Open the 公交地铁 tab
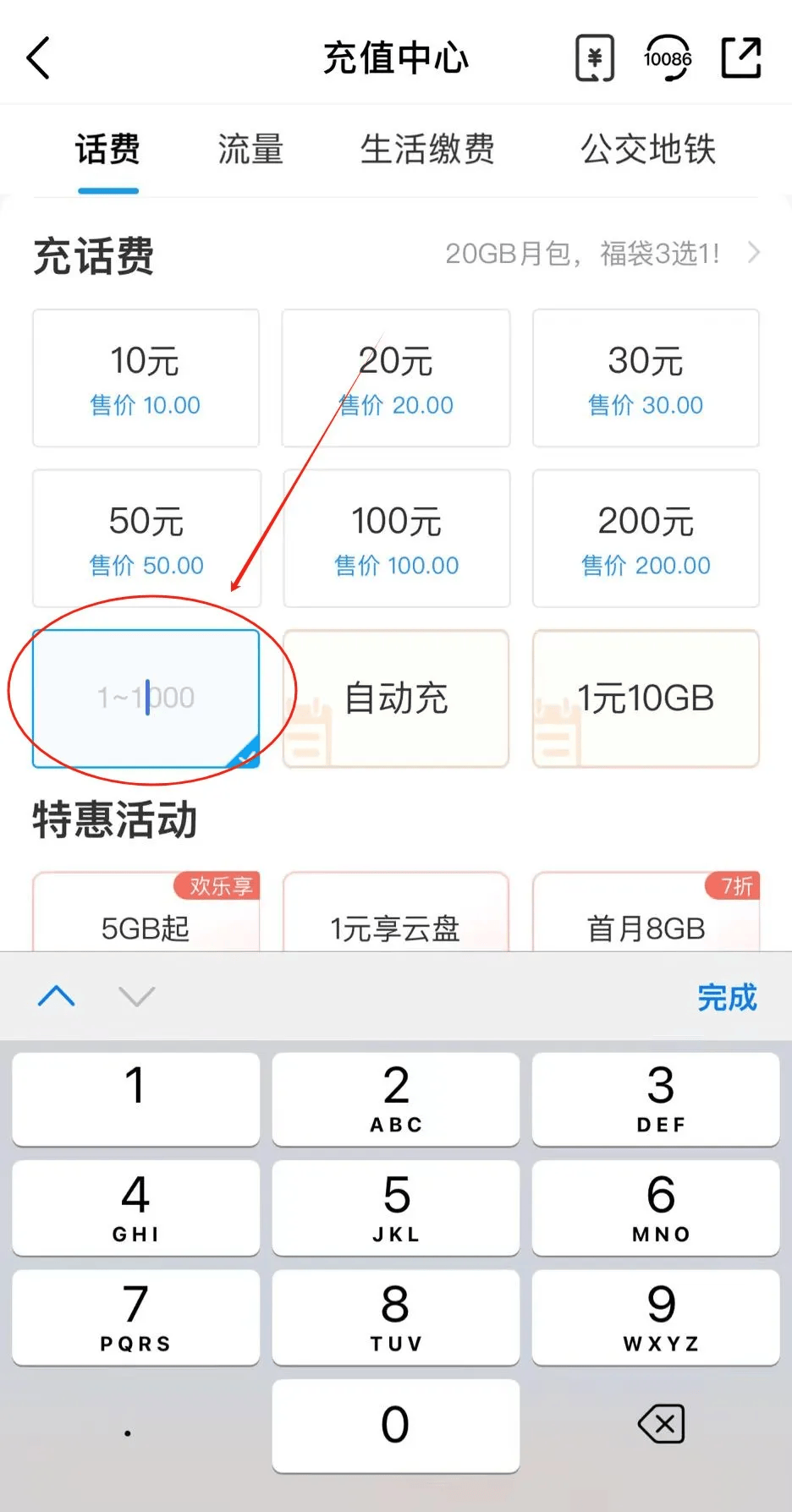 point(648,150)
